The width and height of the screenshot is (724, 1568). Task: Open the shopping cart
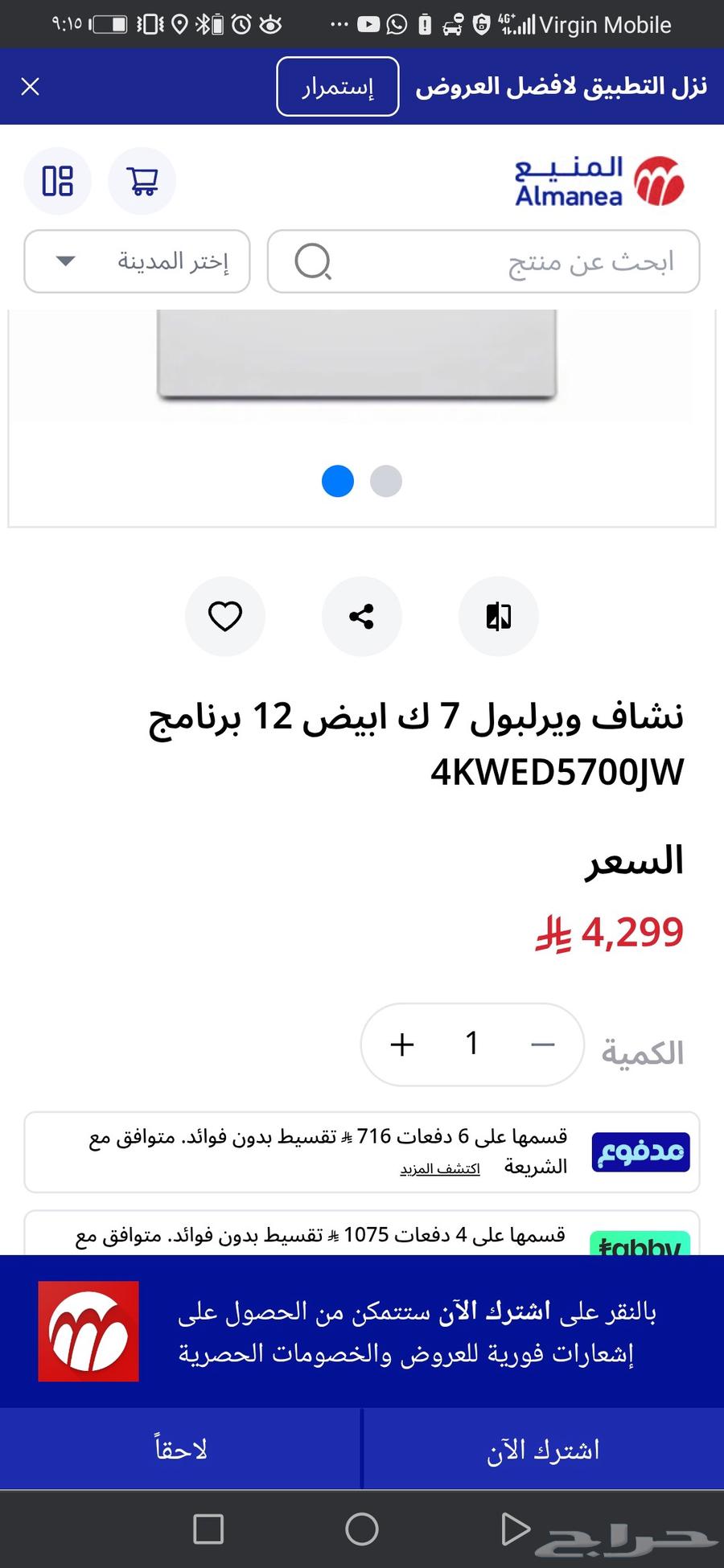(142, 181)
